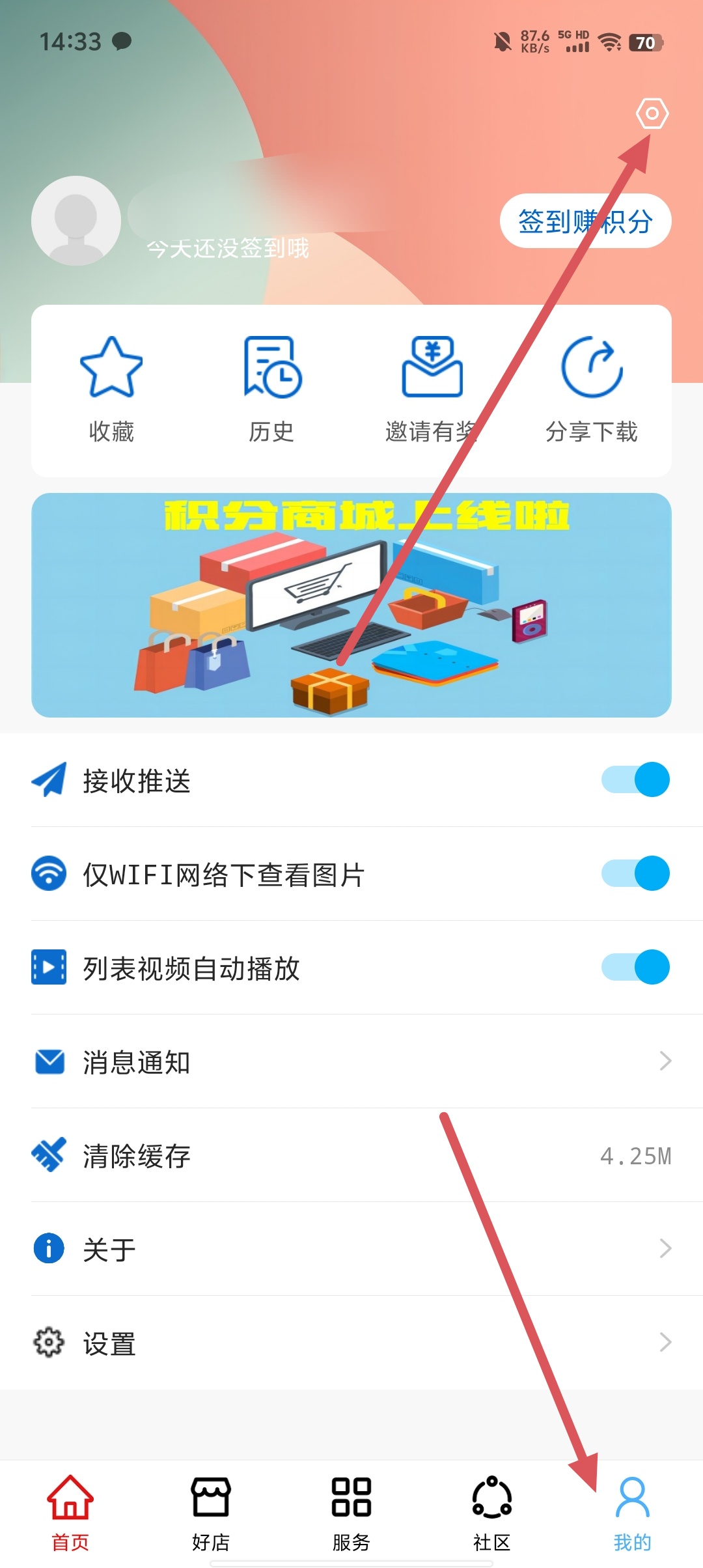The height and width of the screenshot is (1568, 703).
Task: Toggle 仅WIFI网络下查看图片 switch
Action: pyautogui.click(x=635, y=873)
